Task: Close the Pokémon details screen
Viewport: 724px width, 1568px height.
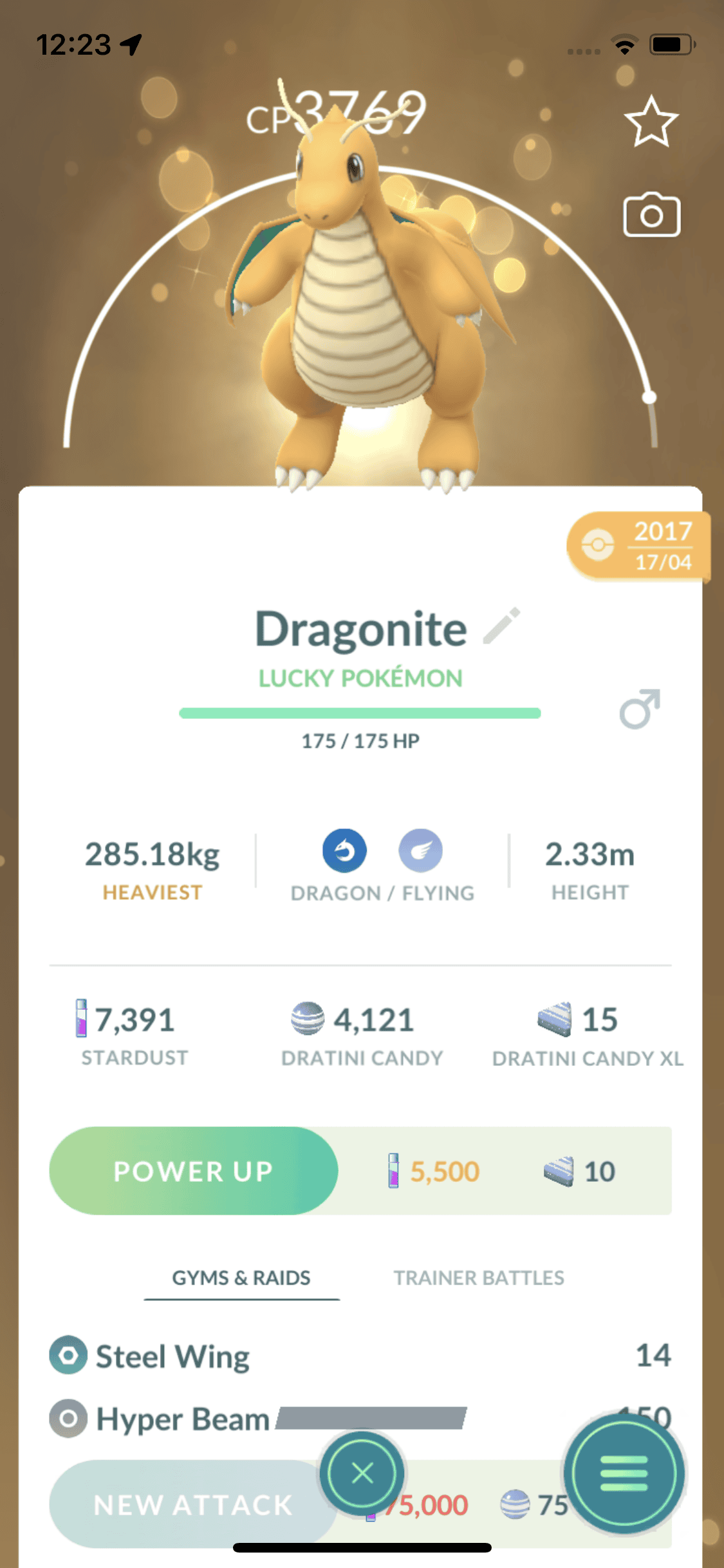Action: 362,1473
